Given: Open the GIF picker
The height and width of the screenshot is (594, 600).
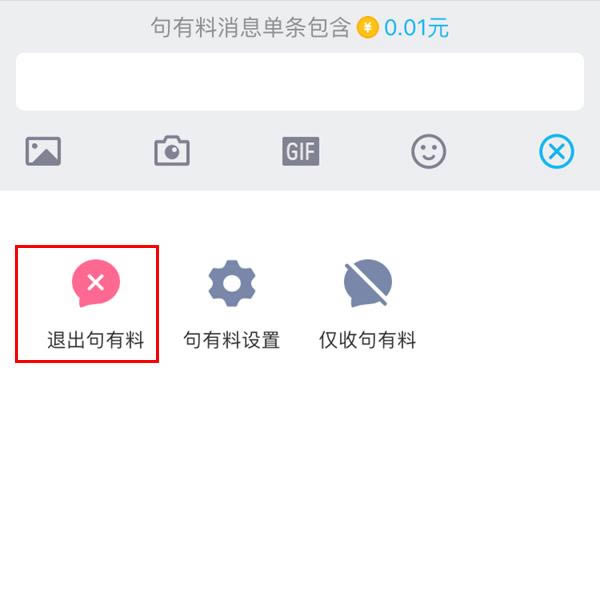Looking at the screenshot, I should (x=300, y=152).
